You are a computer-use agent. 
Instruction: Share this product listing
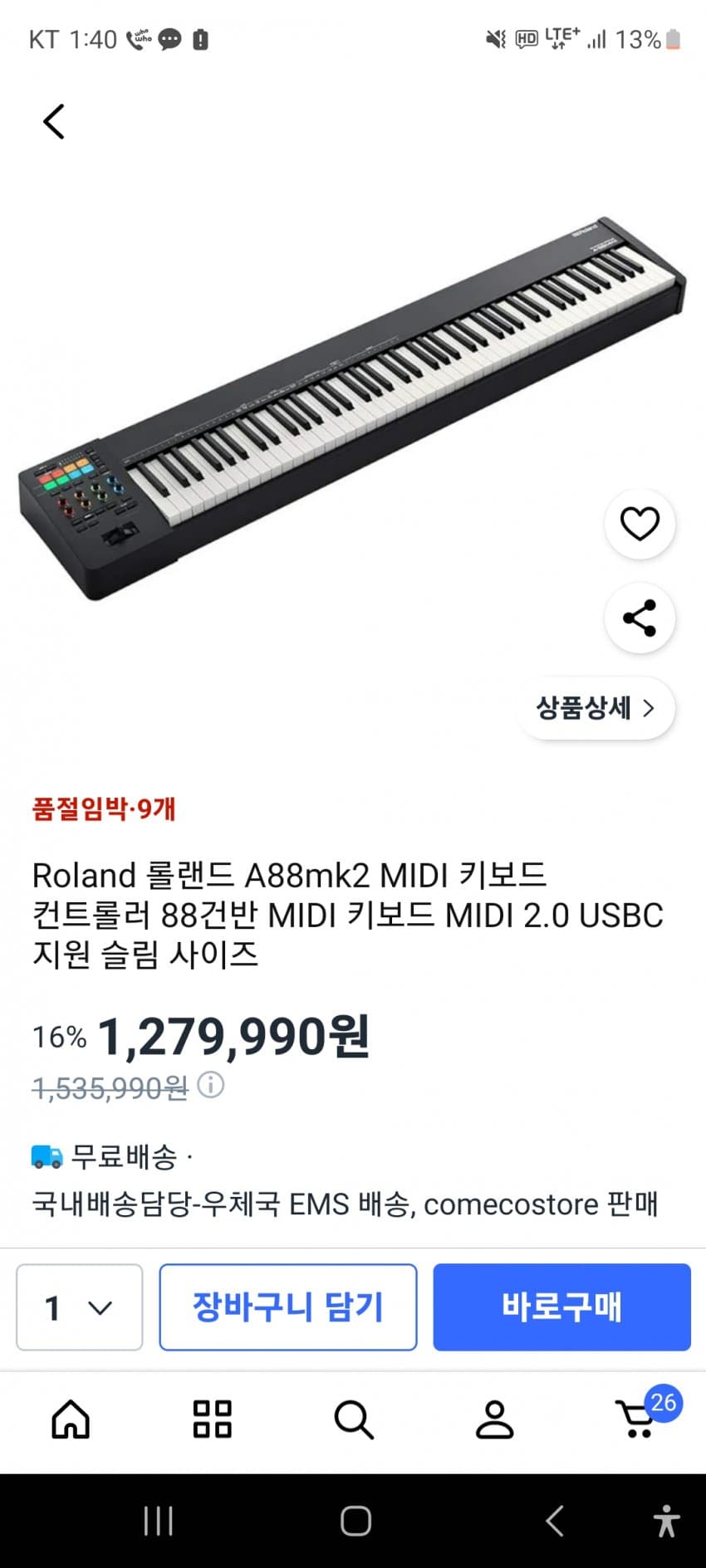(x=640, y=618)
